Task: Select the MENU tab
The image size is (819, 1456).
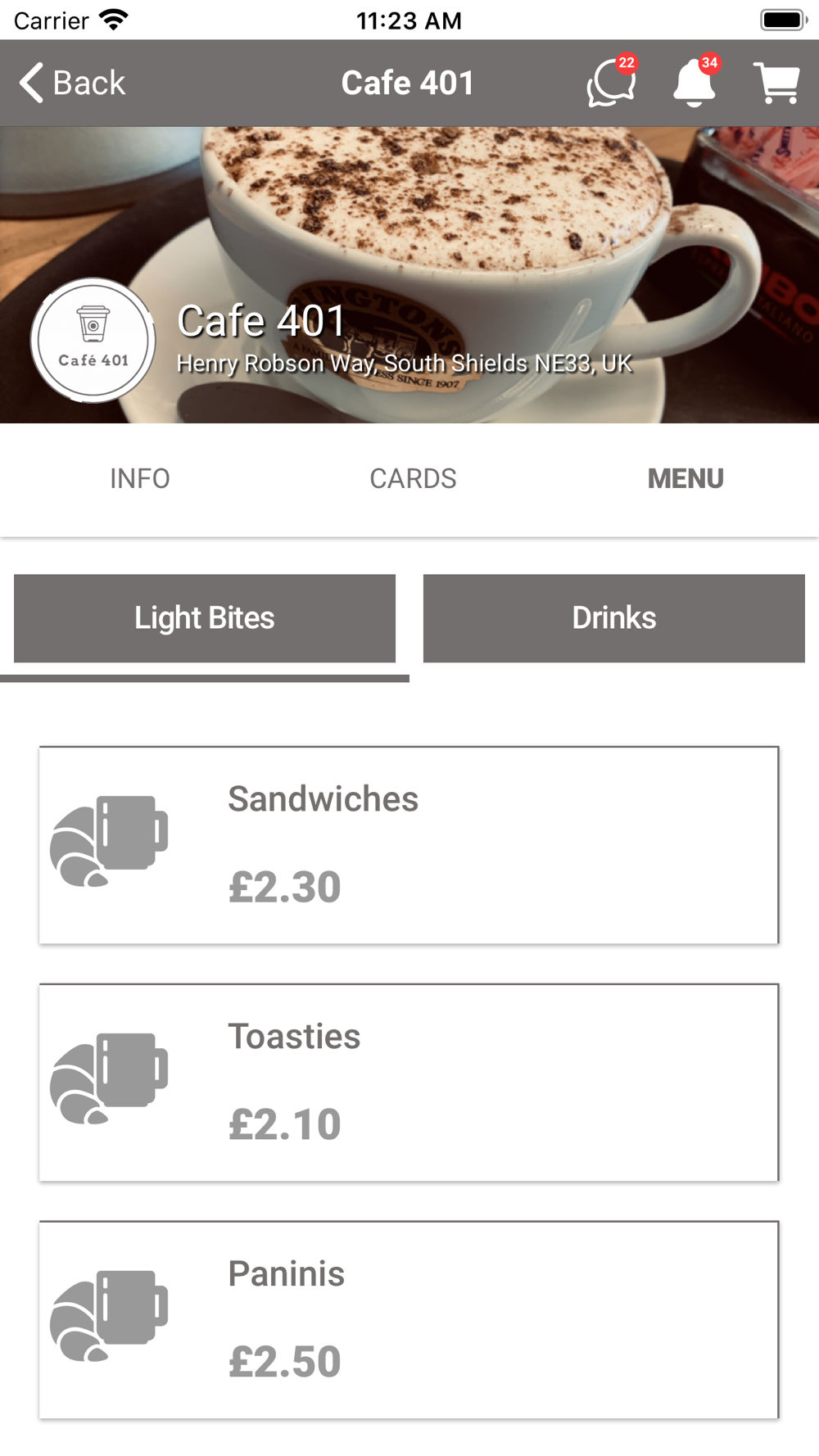Action: point(686,479)
